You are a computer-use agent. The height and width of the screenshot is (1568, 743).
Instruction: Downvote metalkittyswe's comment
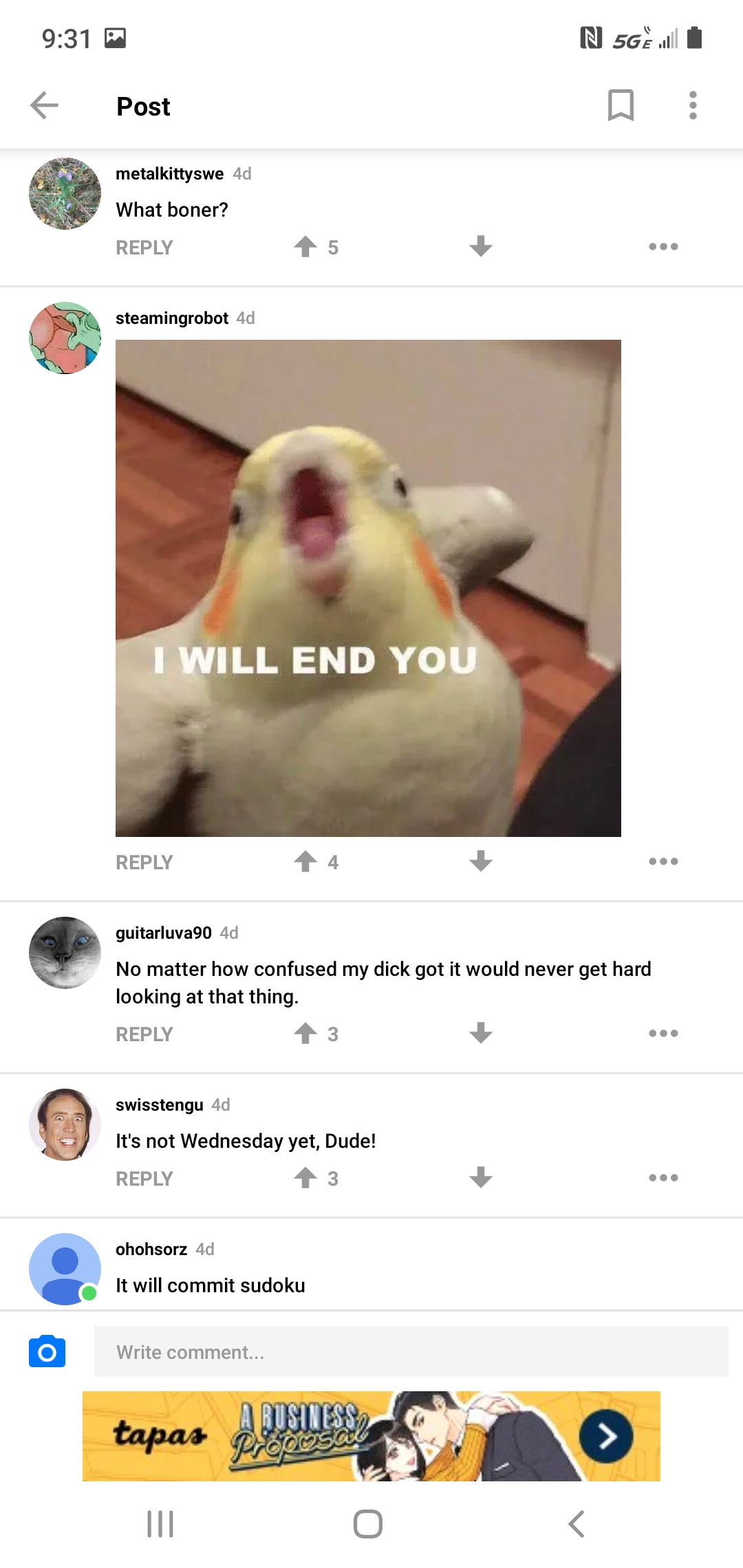point(481,246)
